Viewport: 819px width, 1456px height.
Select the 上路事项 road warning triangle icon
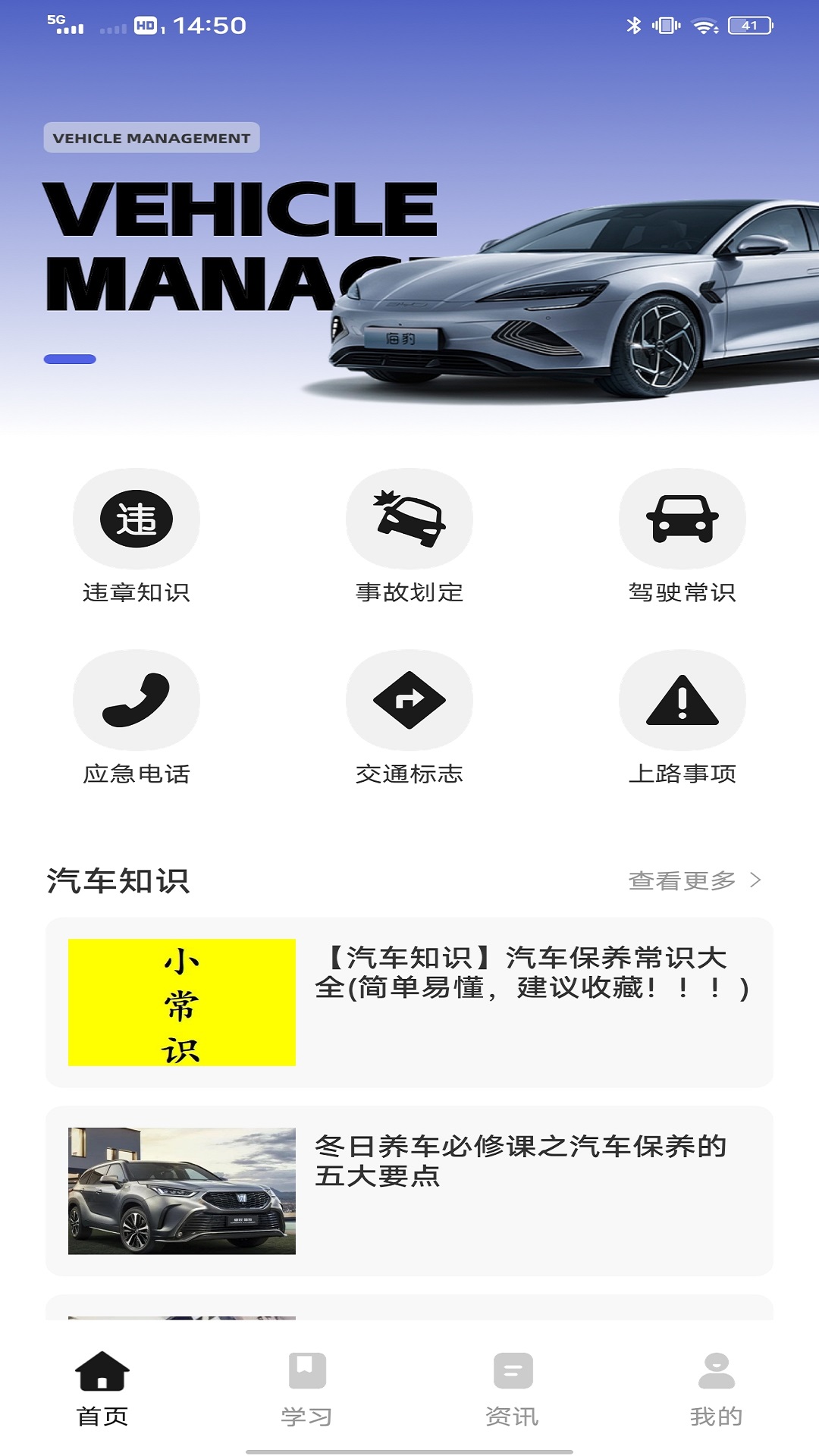click(x=682, y=700)
